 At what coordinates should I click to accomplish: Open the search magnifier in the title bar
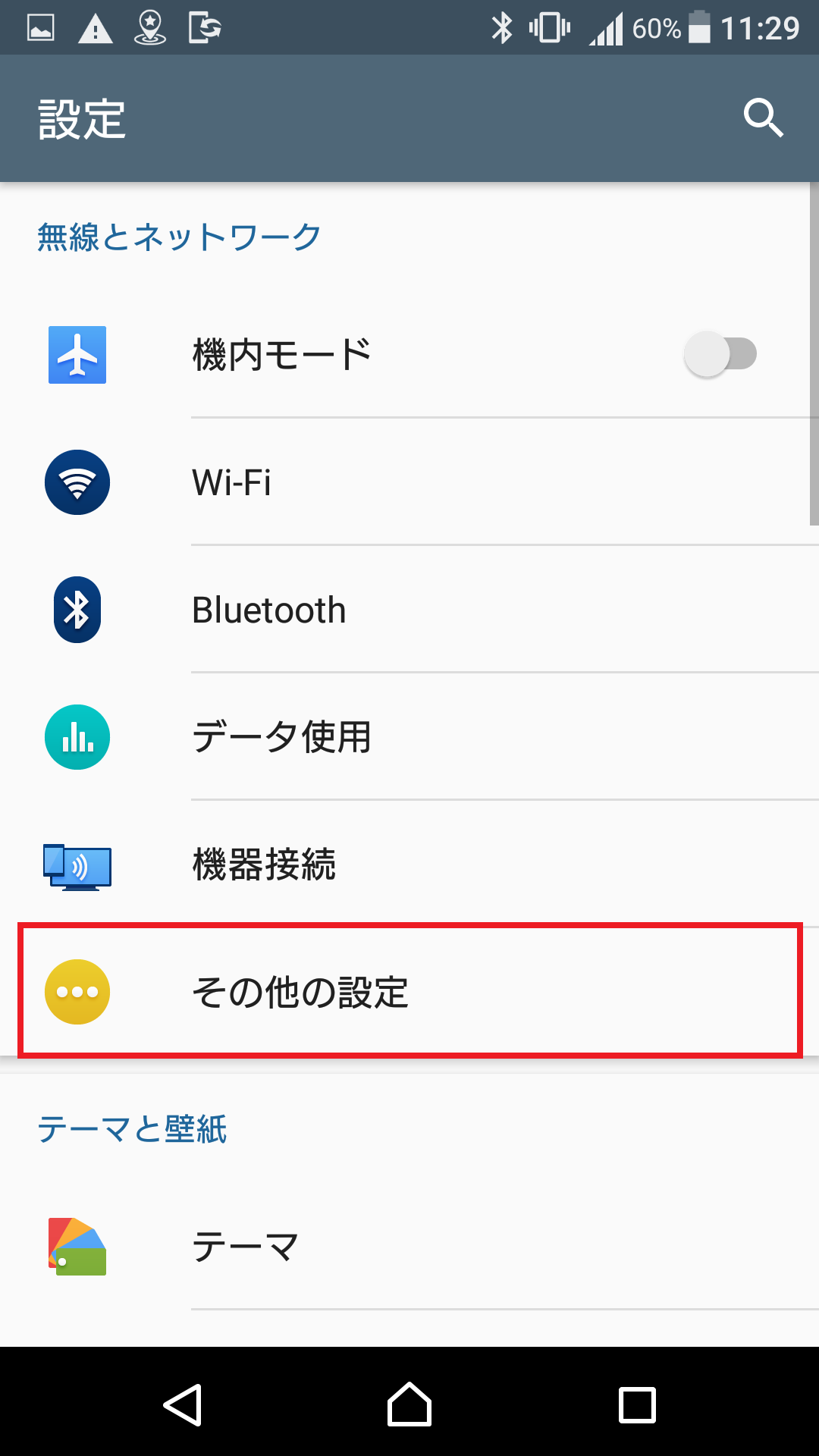point(763,118)
